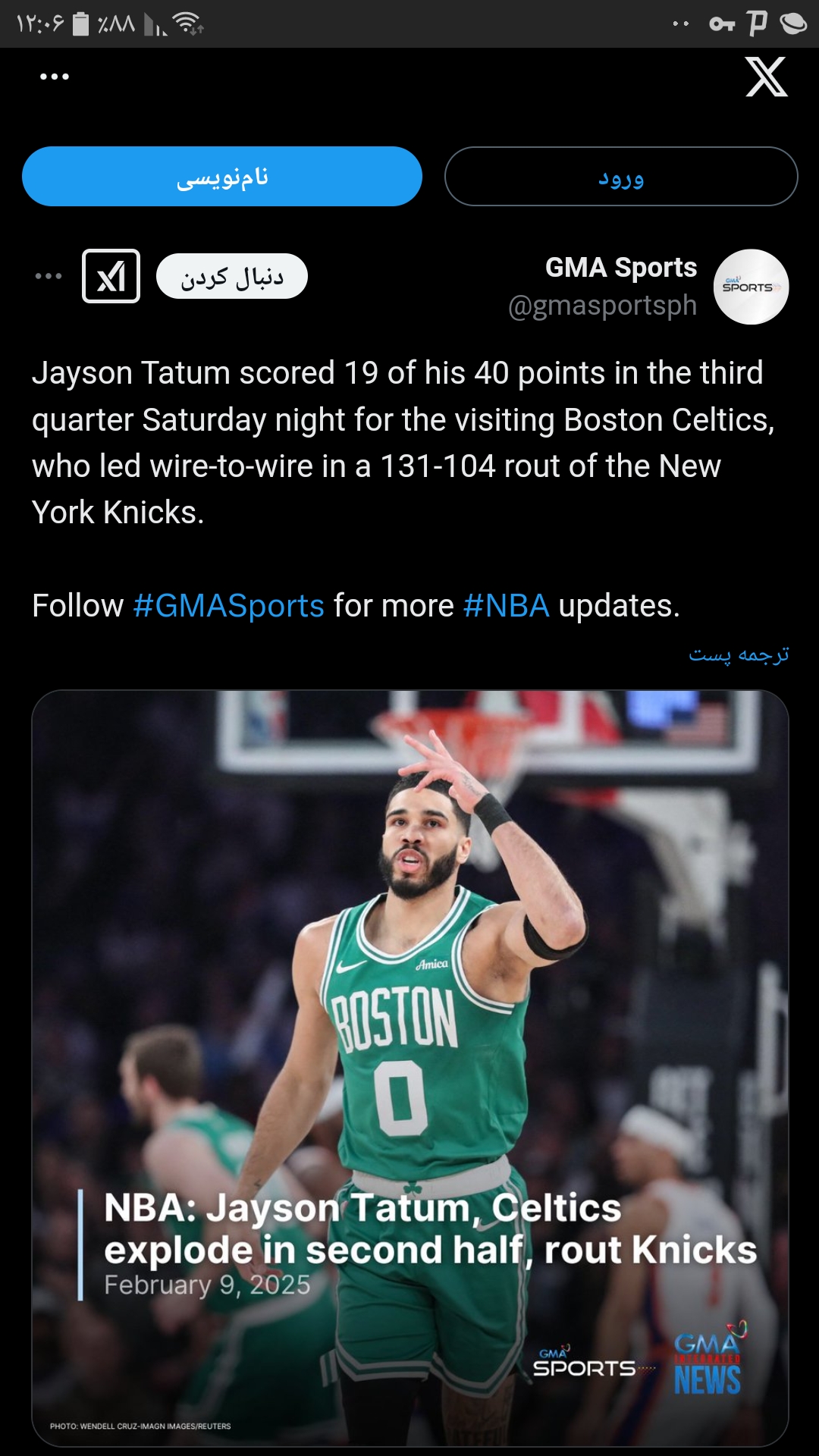The height and width of the screenshot is (1456, 819).
Task: Translate the post via ترجمه پست
Action: click(739, 654)
